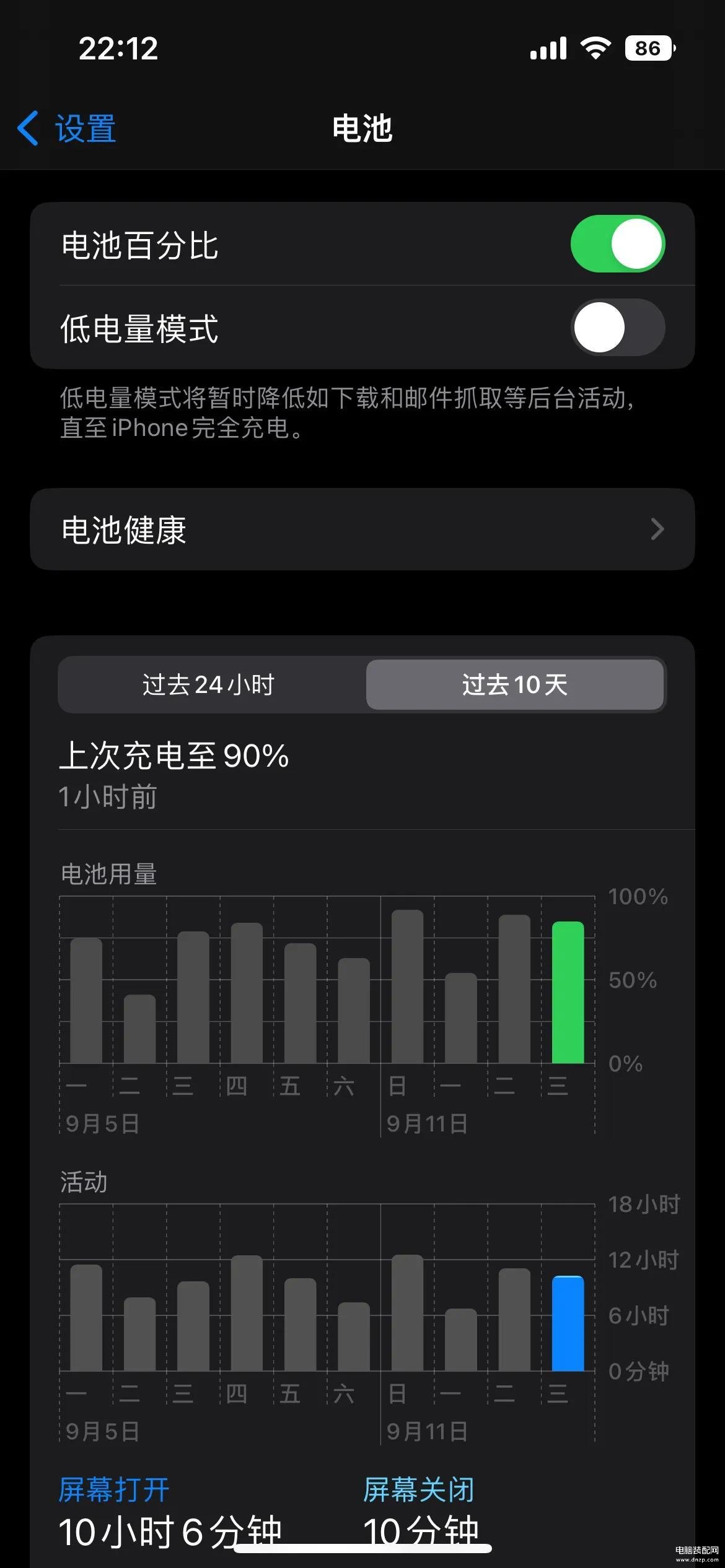Select 过去10天 segment
Screen dimensions: 725x1568
point(514,685)
